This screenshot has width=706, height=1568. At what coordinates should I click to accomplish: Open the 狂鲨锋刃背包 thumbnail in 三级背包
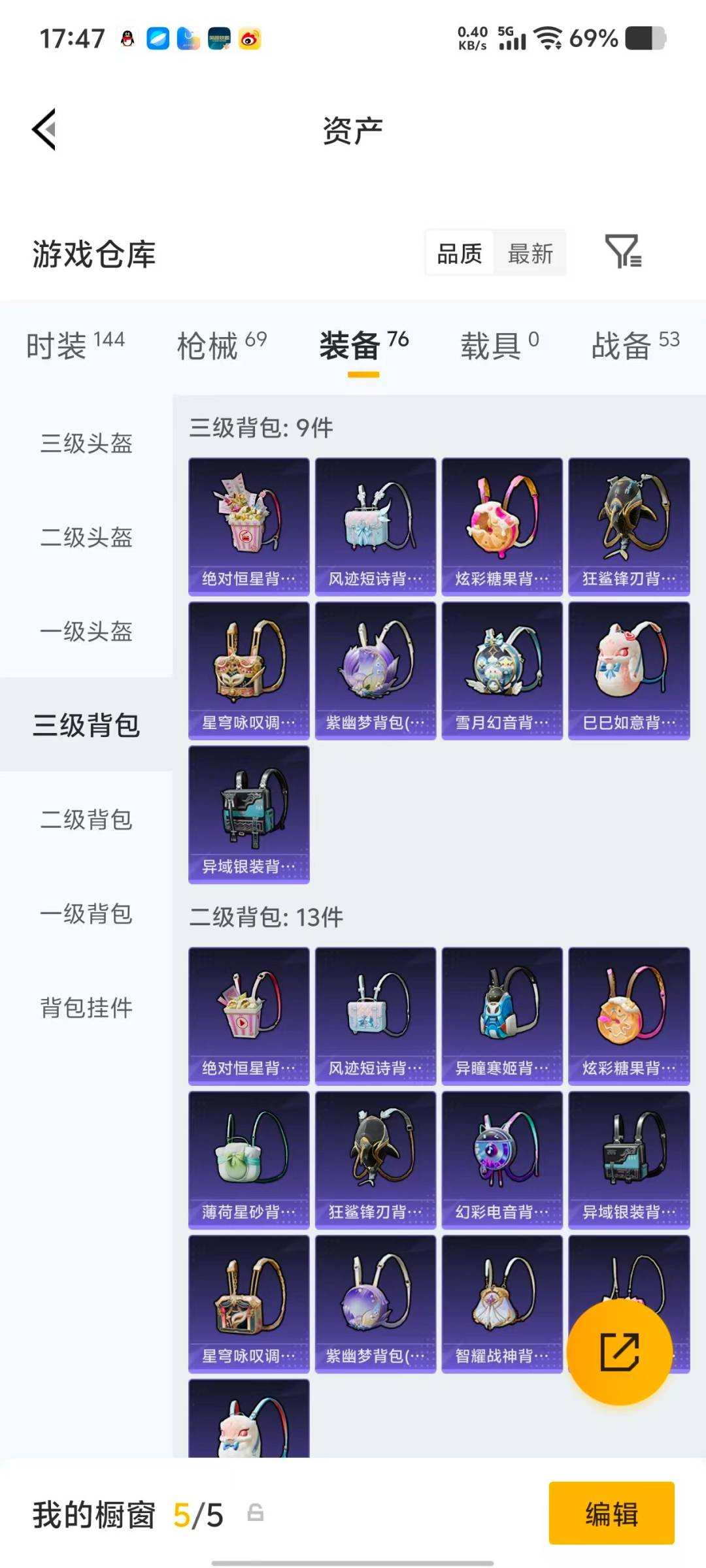click(x=630, y=526)
